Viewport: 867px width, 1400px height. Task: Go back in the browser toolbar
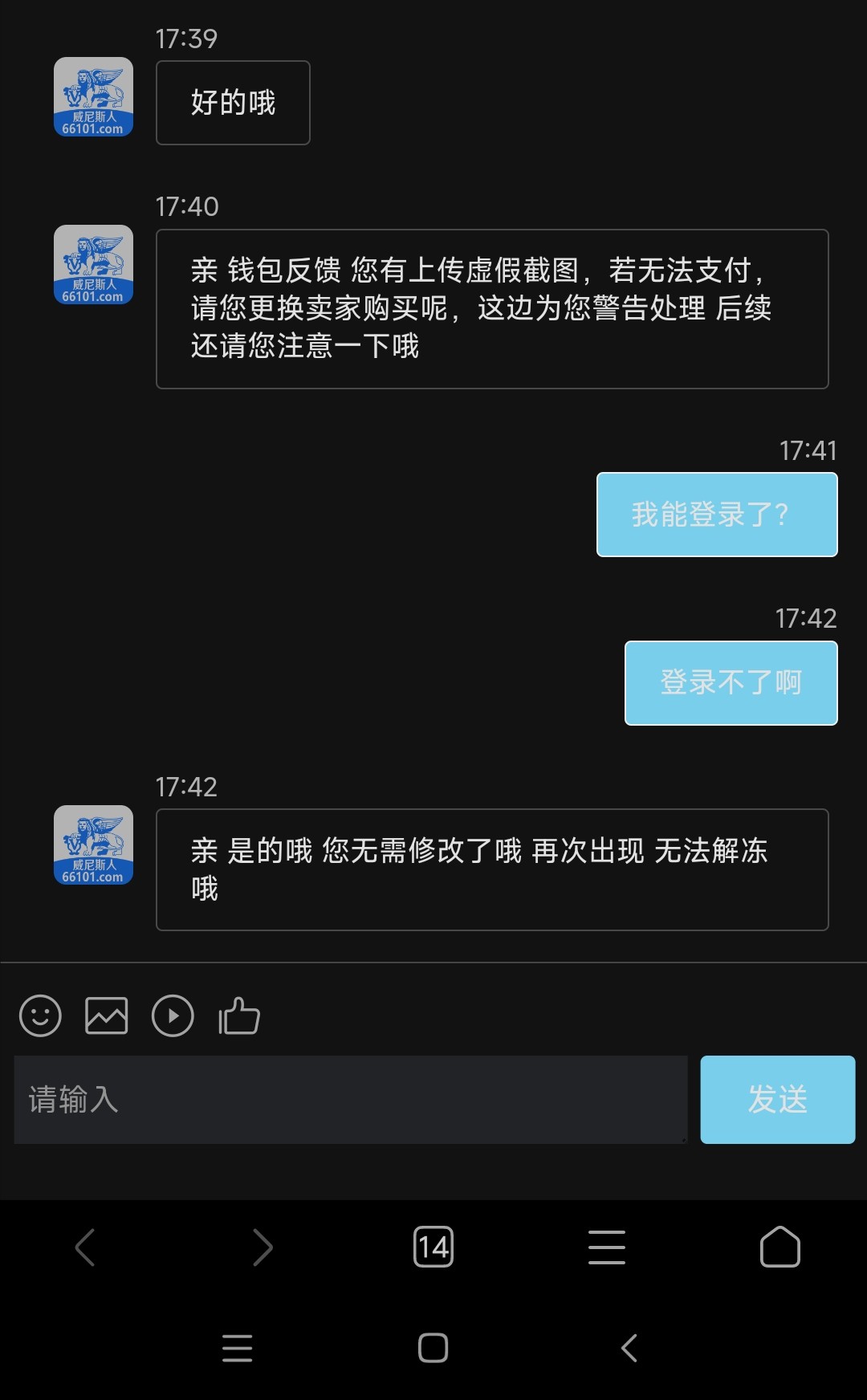[85, 1247]
